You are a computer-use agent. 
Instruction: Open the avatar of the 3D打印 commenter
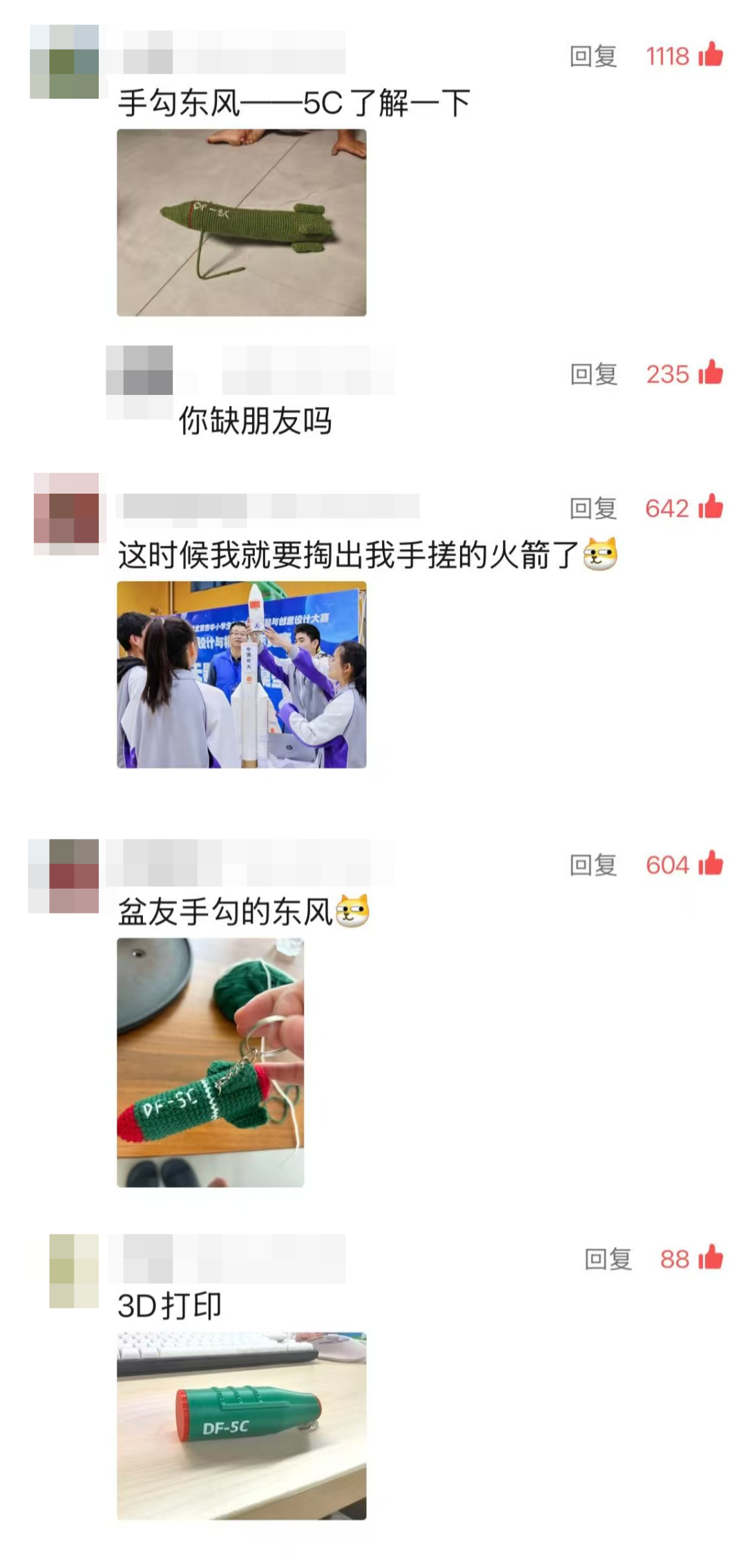(x=74, y=1271)
